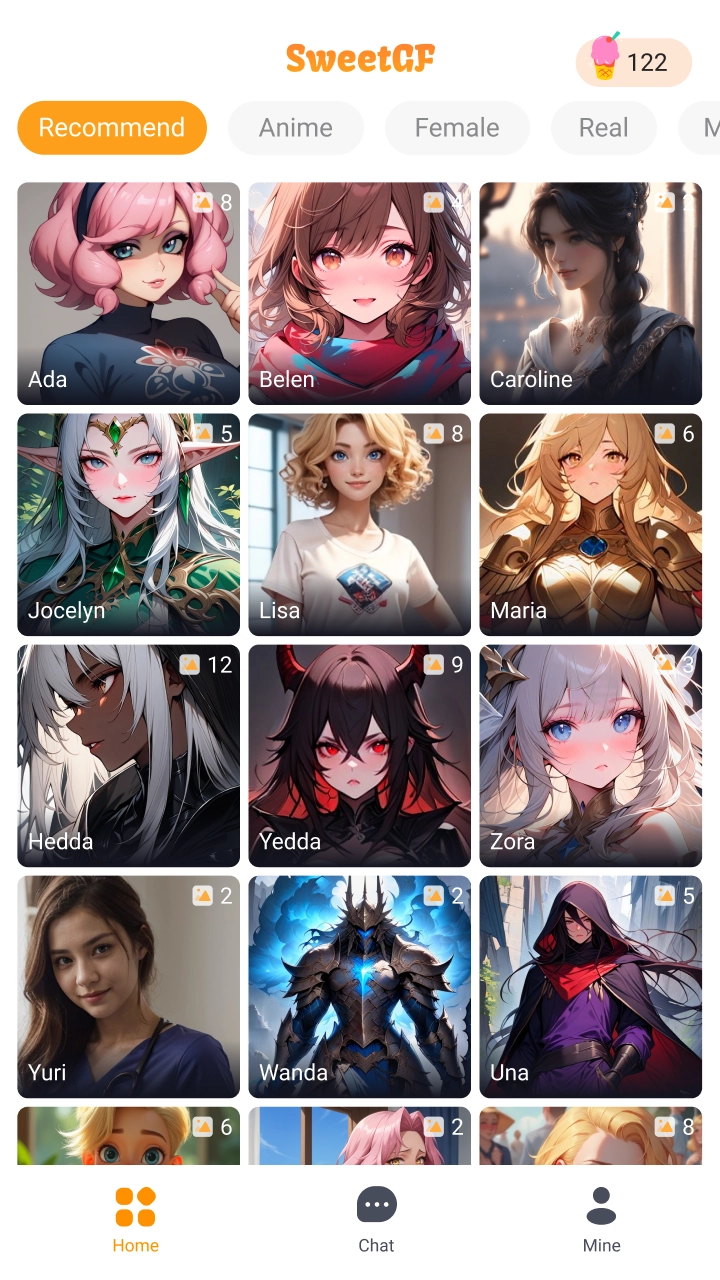Open Belen's character card

click(359, 293)
